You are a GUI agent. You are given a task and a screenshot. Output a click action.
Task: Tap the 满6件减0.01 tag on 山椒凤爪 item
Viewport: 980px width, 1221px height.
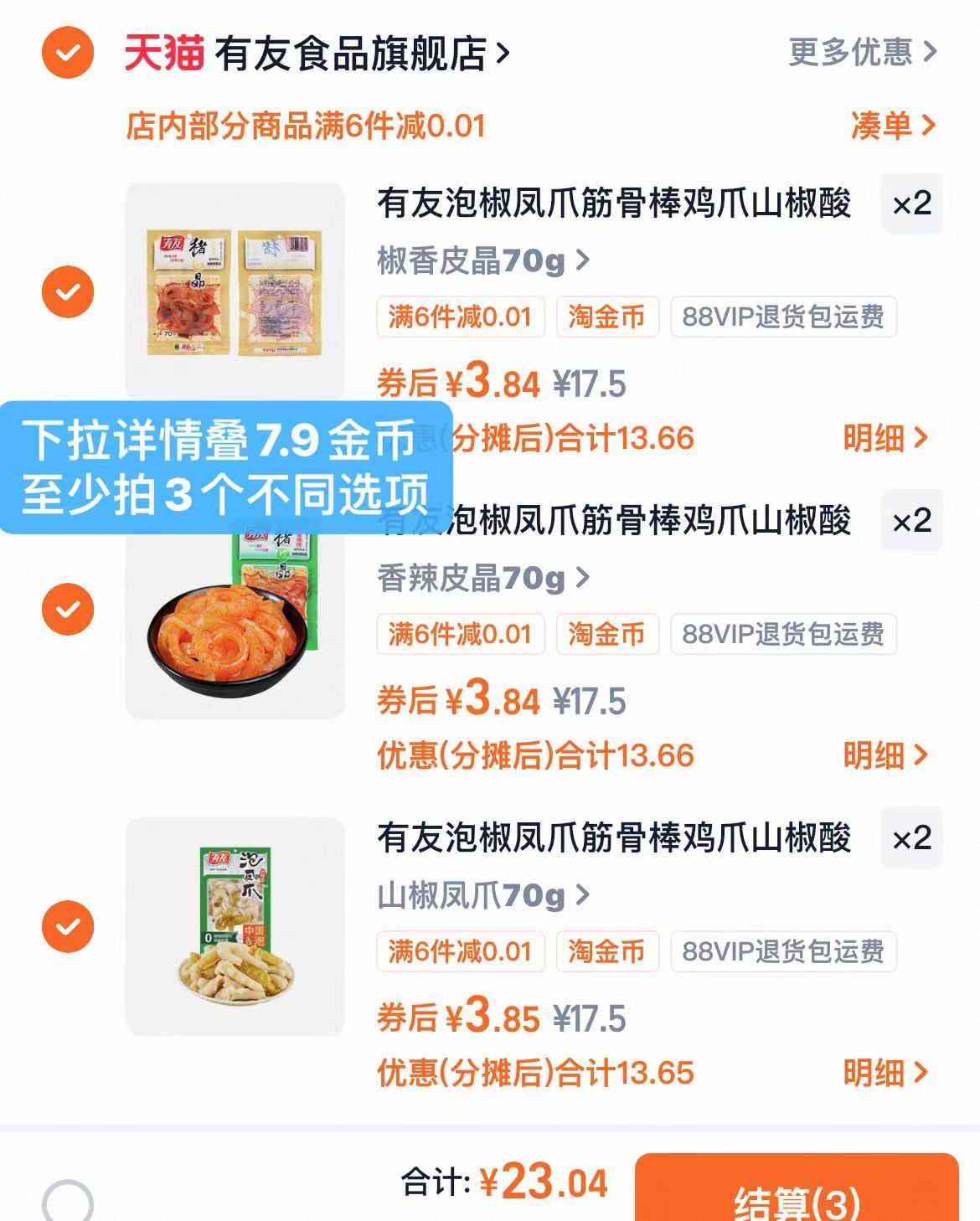(460, 951)
